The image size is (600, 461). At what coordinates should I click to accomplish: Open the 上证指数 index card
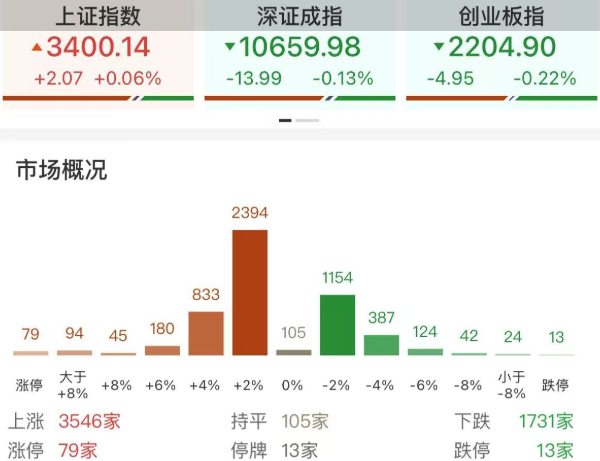coord(98,50)
